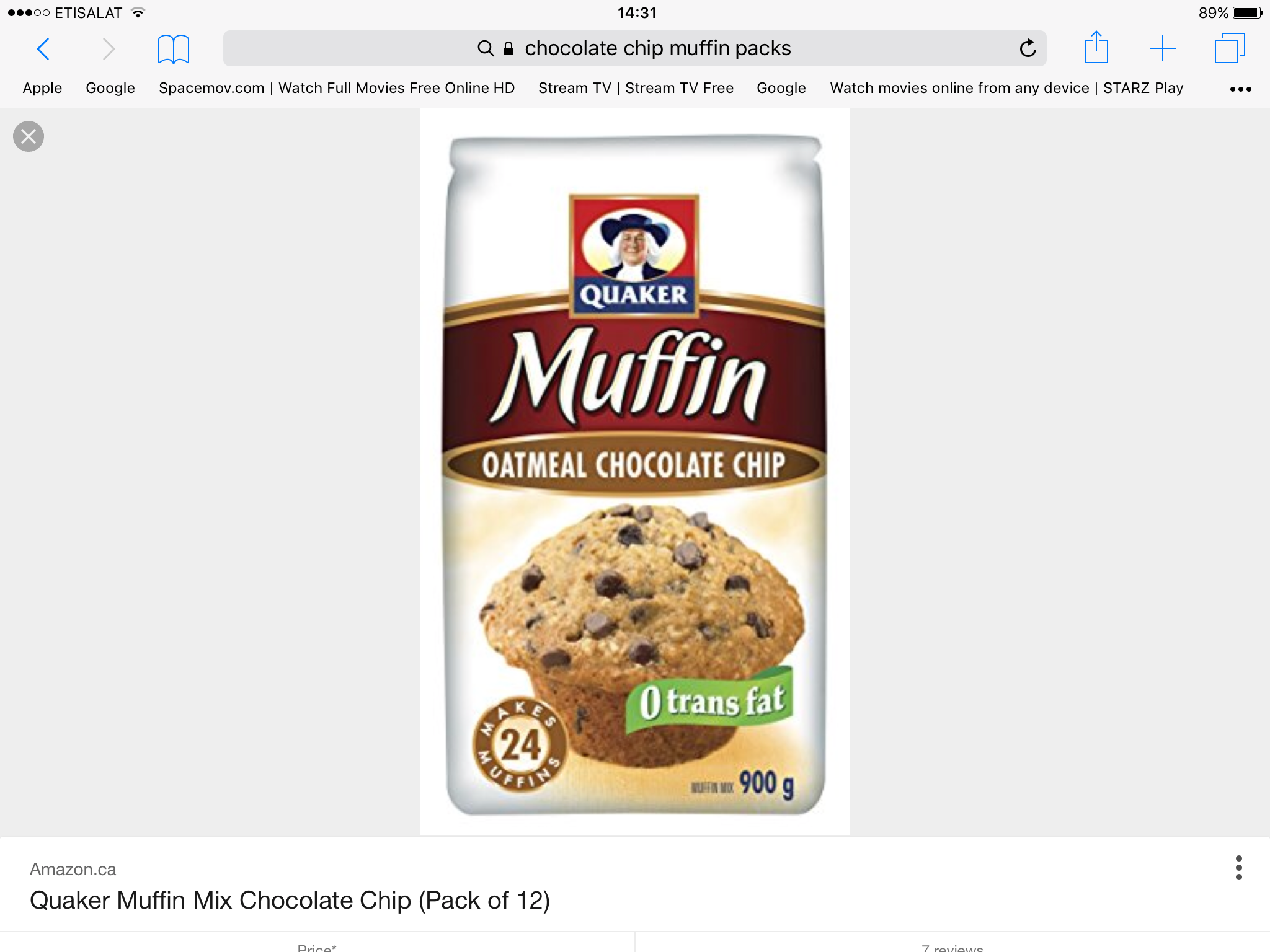The height and width of the screenshot is (952, 1270).
Task: Close the image preview
Action: 29,136
